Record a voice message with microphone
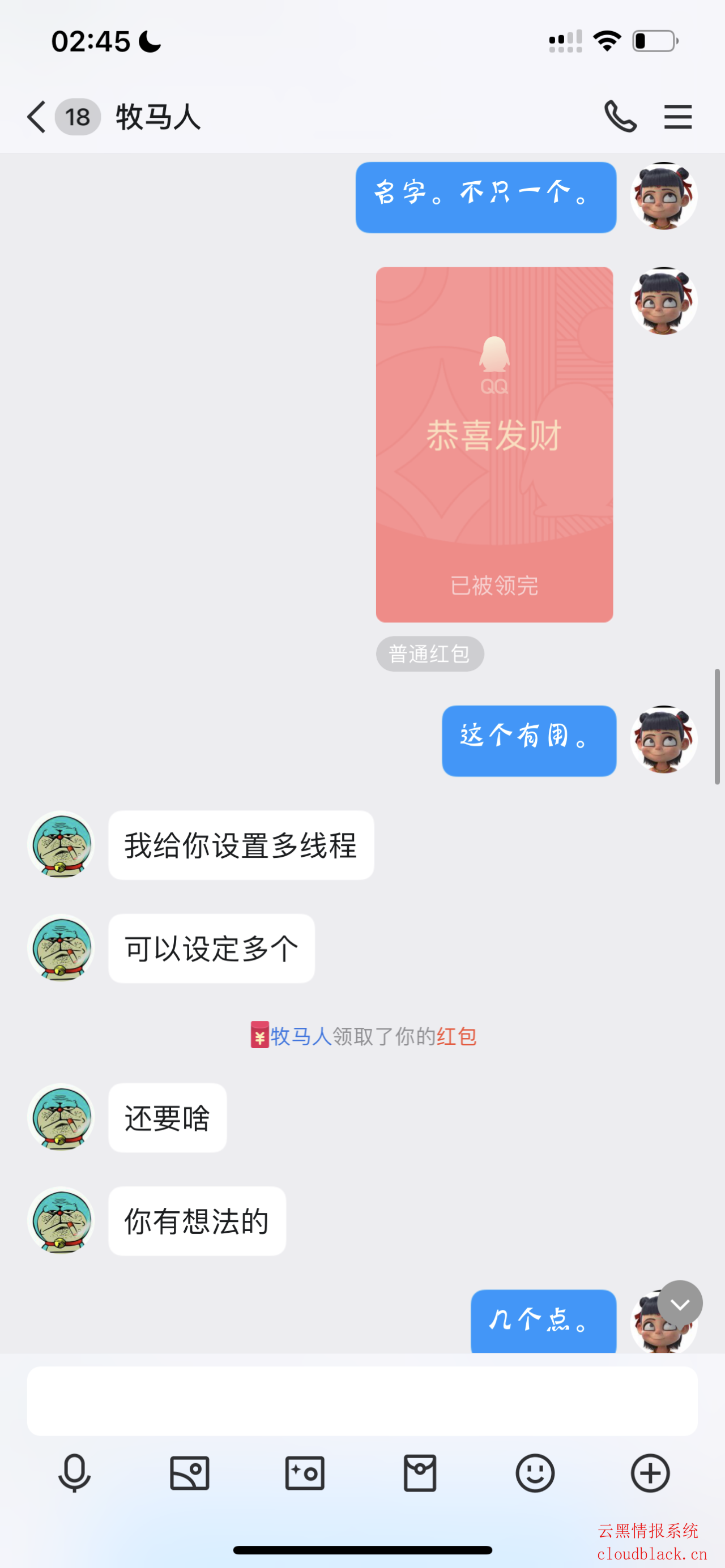The width and height of the screenshot is (725, 1568). [x=74, y=1473]
